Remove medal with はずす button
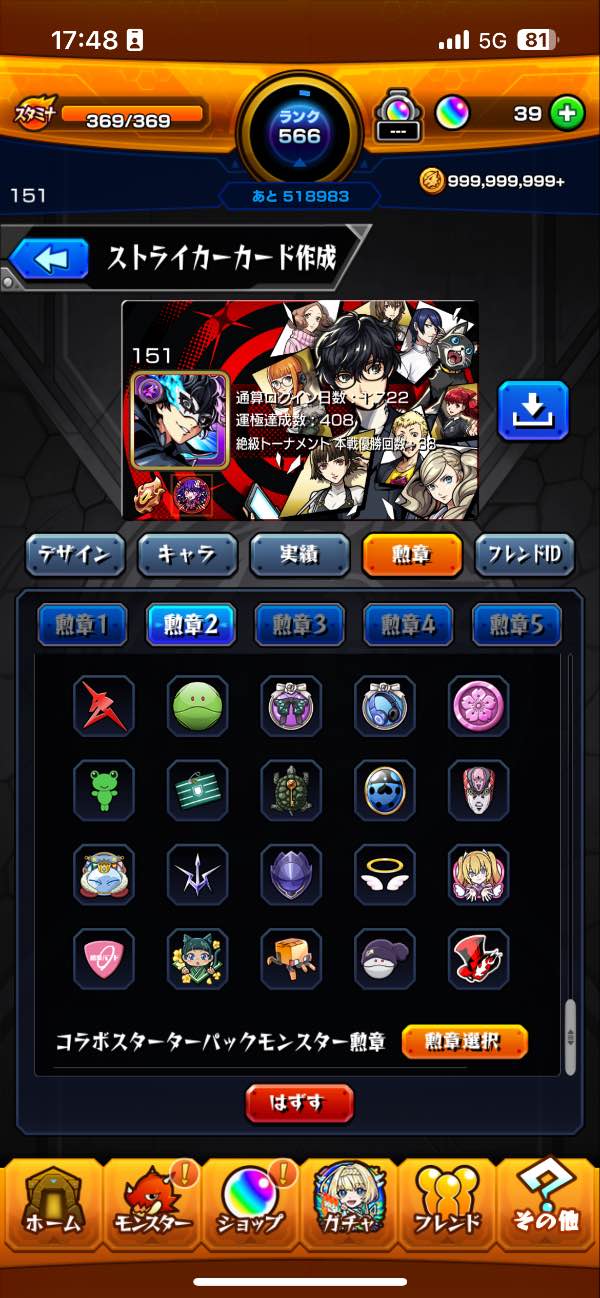The image size is (600, 1298). 300,1104
